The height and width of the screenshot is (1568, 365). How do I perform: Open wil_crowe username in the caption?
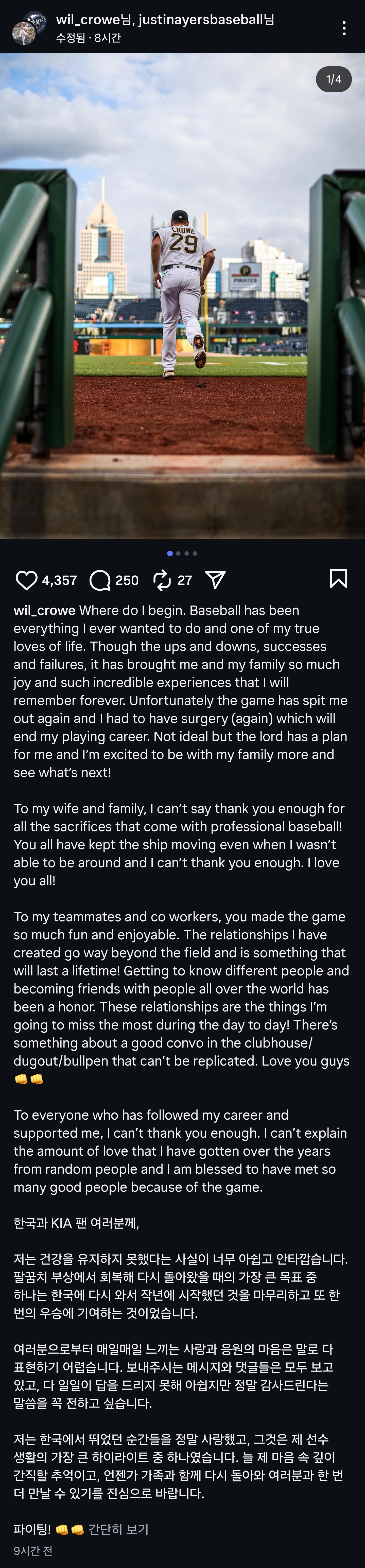coord(44,610)
